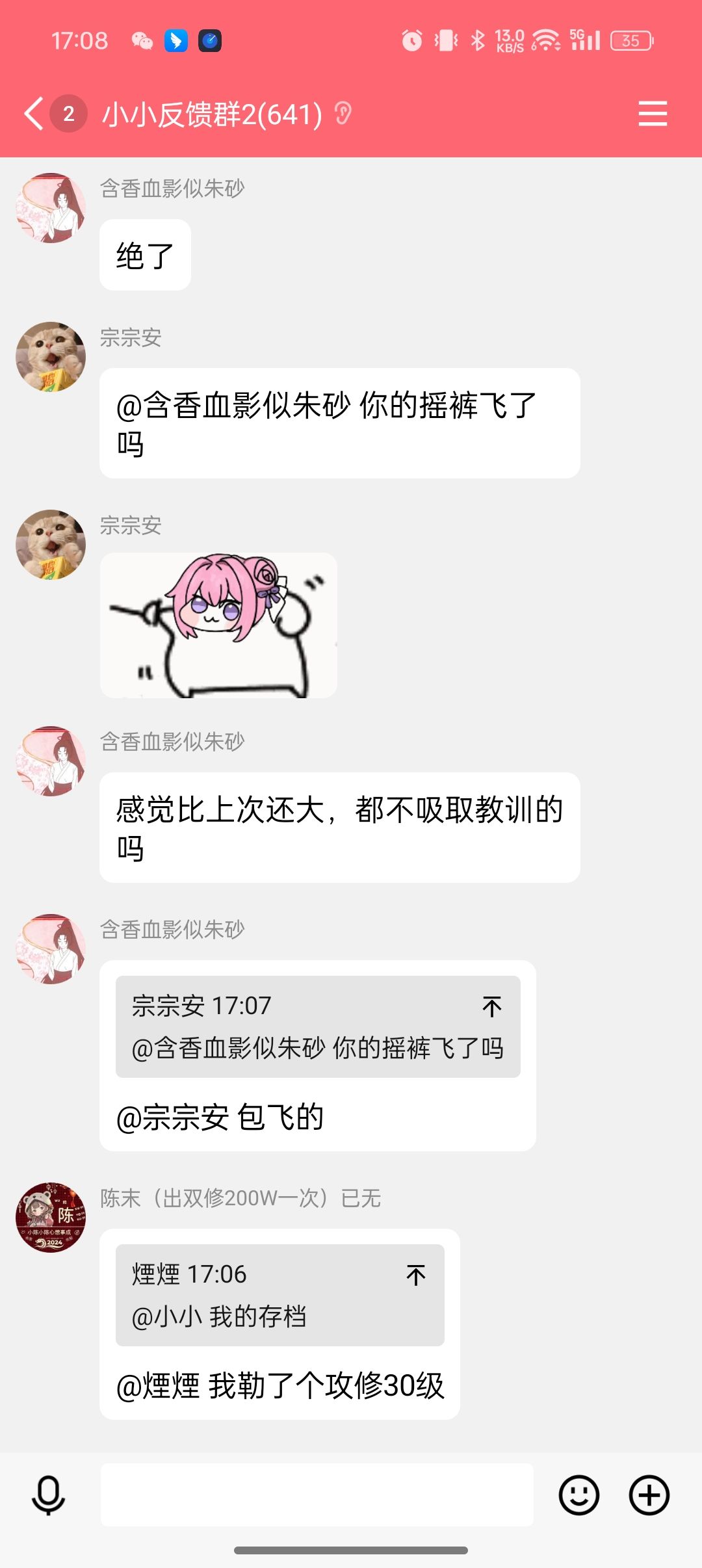Focus the message input field
Viewport: 702px width, 1568px height.
pyautogui.click(x=317, y=1495)
